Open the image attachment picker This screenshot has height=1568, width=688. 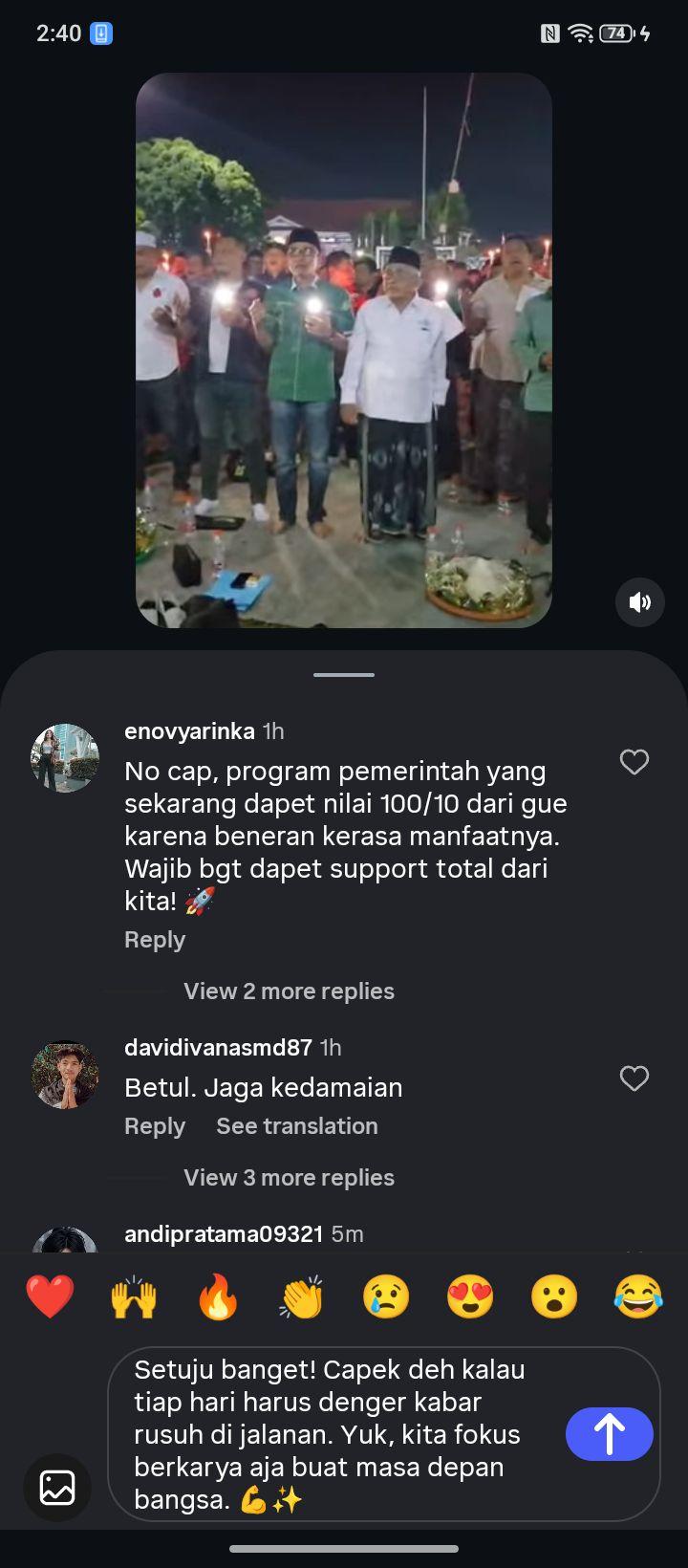point(57,1487)
